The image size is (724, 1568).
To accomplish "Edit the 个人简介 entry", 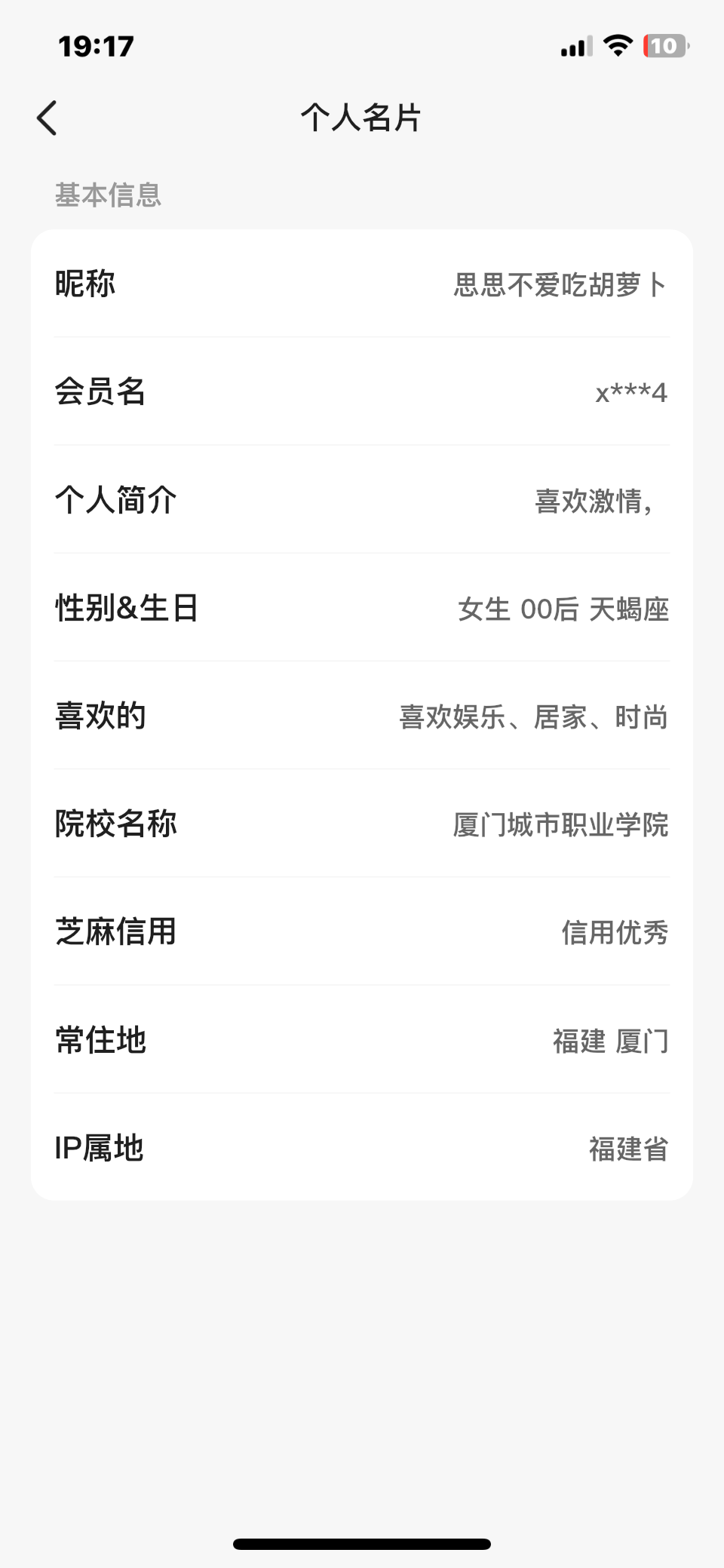I will [362, 499].
